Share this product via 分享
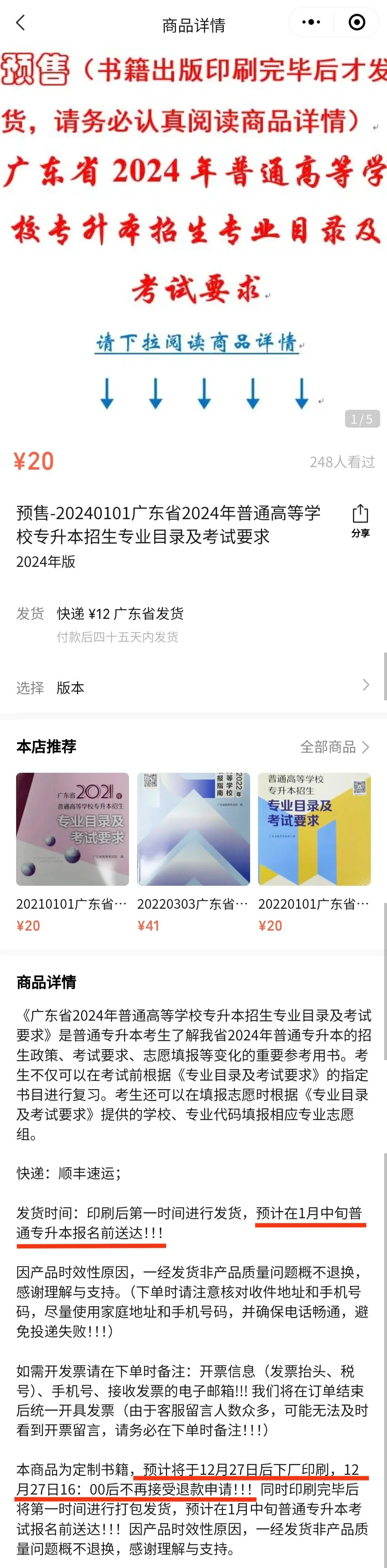 click(360, 521)
